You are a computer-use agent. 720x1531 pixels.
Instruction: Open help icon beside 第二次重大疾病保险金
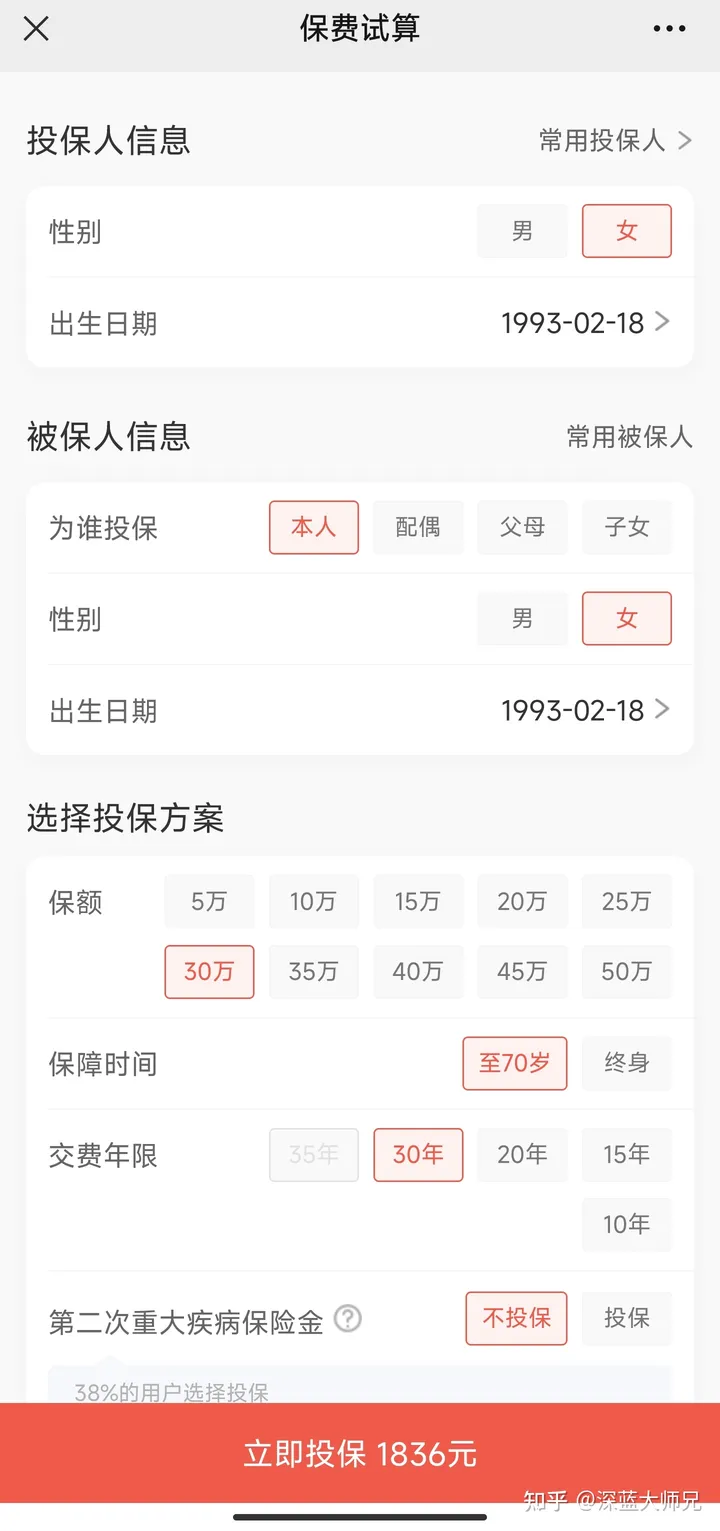[x=347, y=1319]
